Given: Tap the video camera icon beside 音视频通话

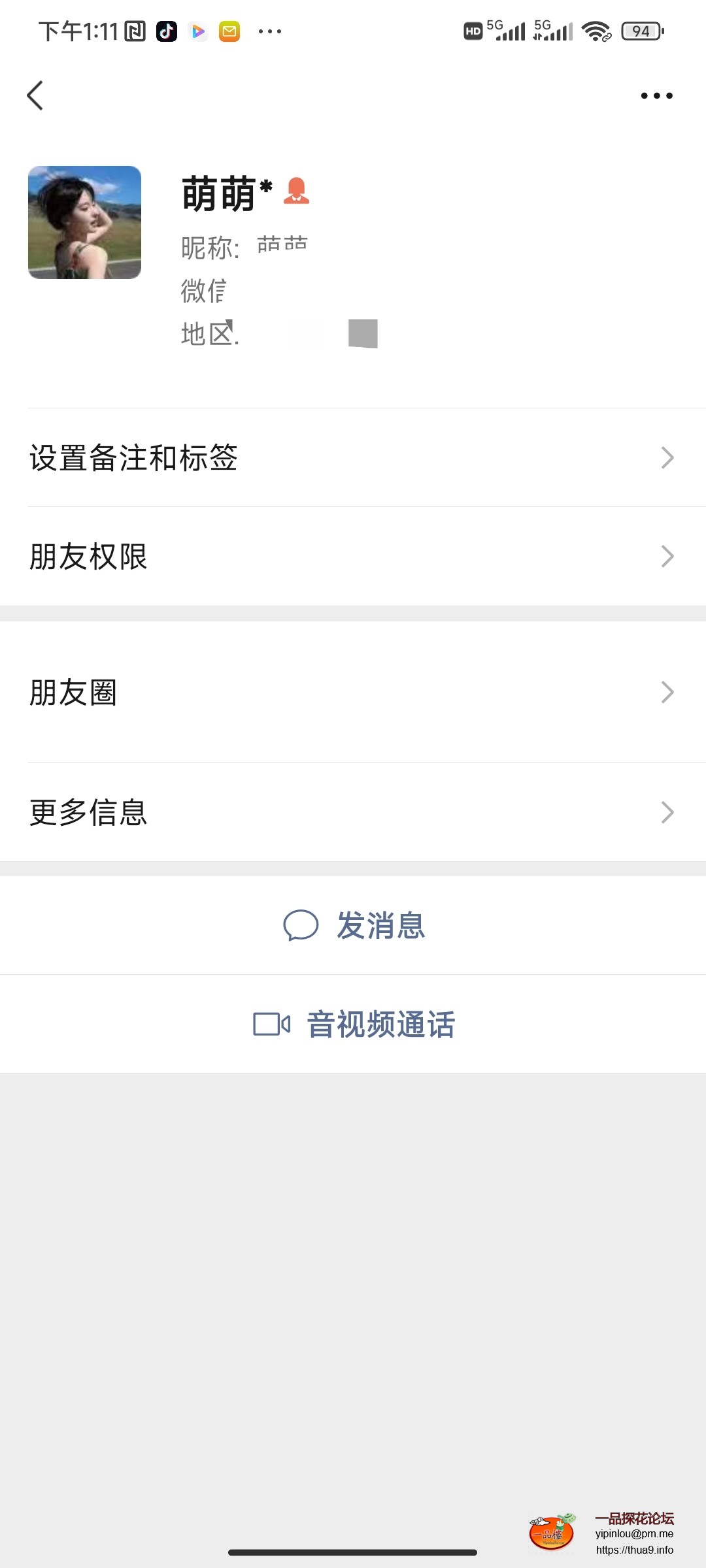Looking at the screenshot, I should (x=272, y=1024).
